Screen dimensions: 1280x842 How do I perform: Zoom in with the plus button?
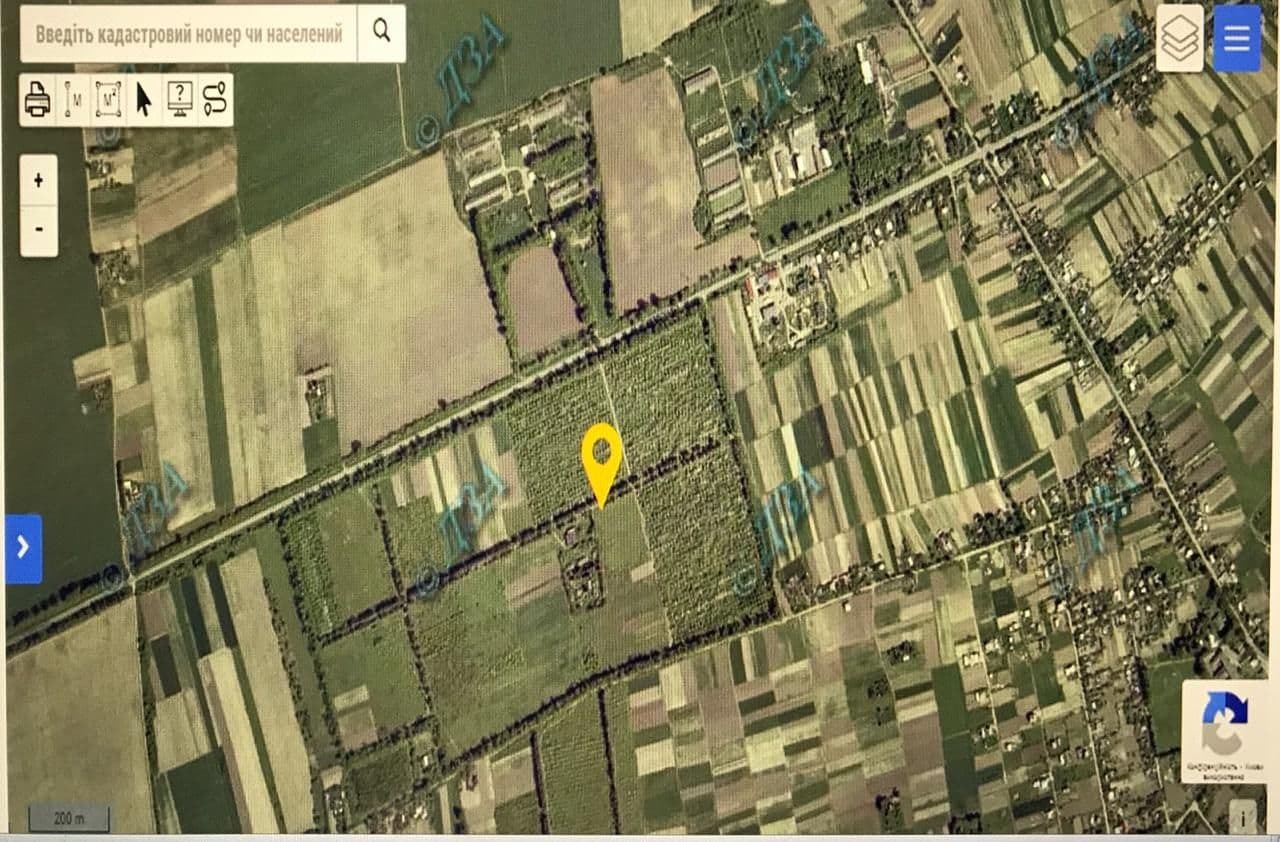point(38,181)
